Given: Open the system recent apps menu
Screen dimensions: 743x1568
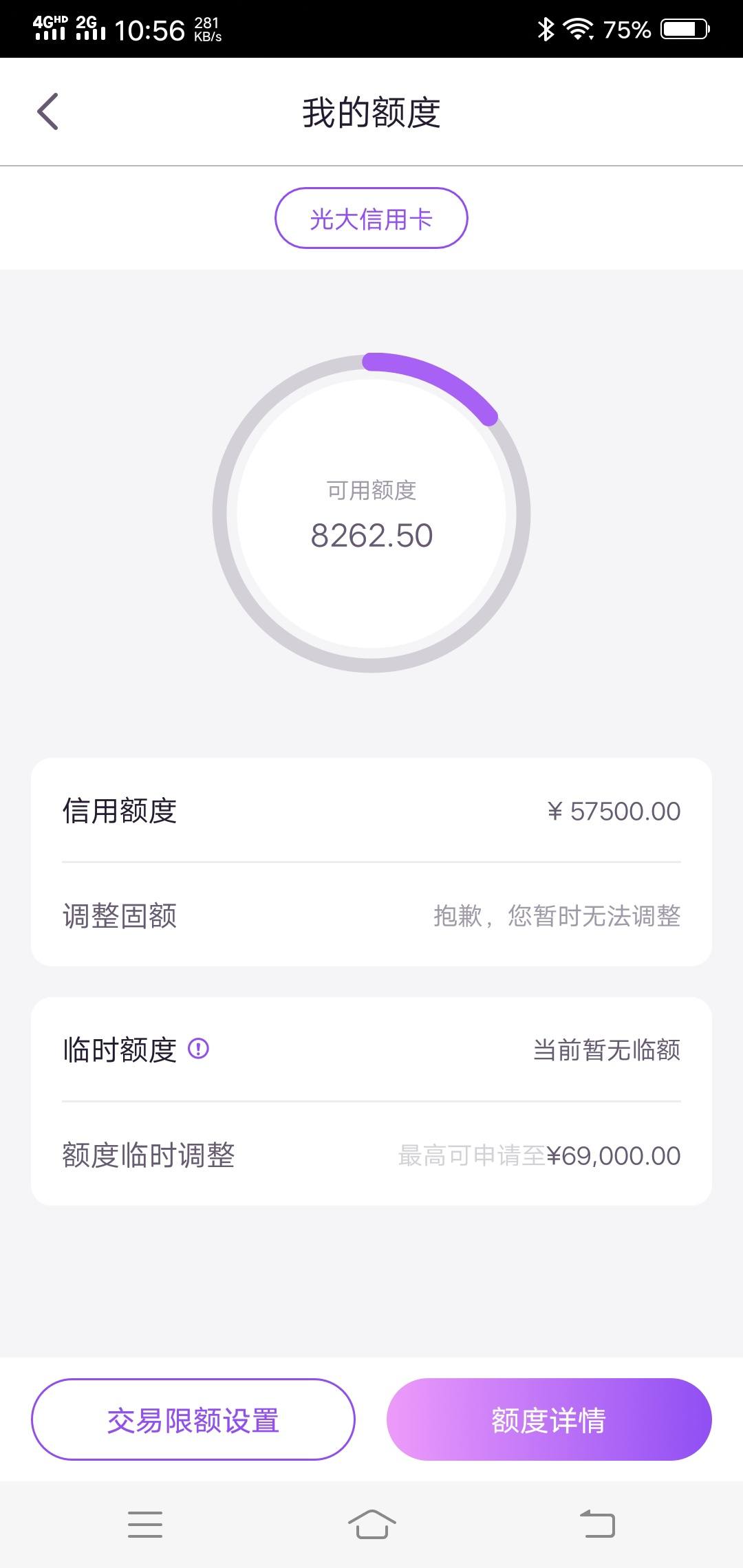Looking at the screenshot, I should [x=145, y=1524].
